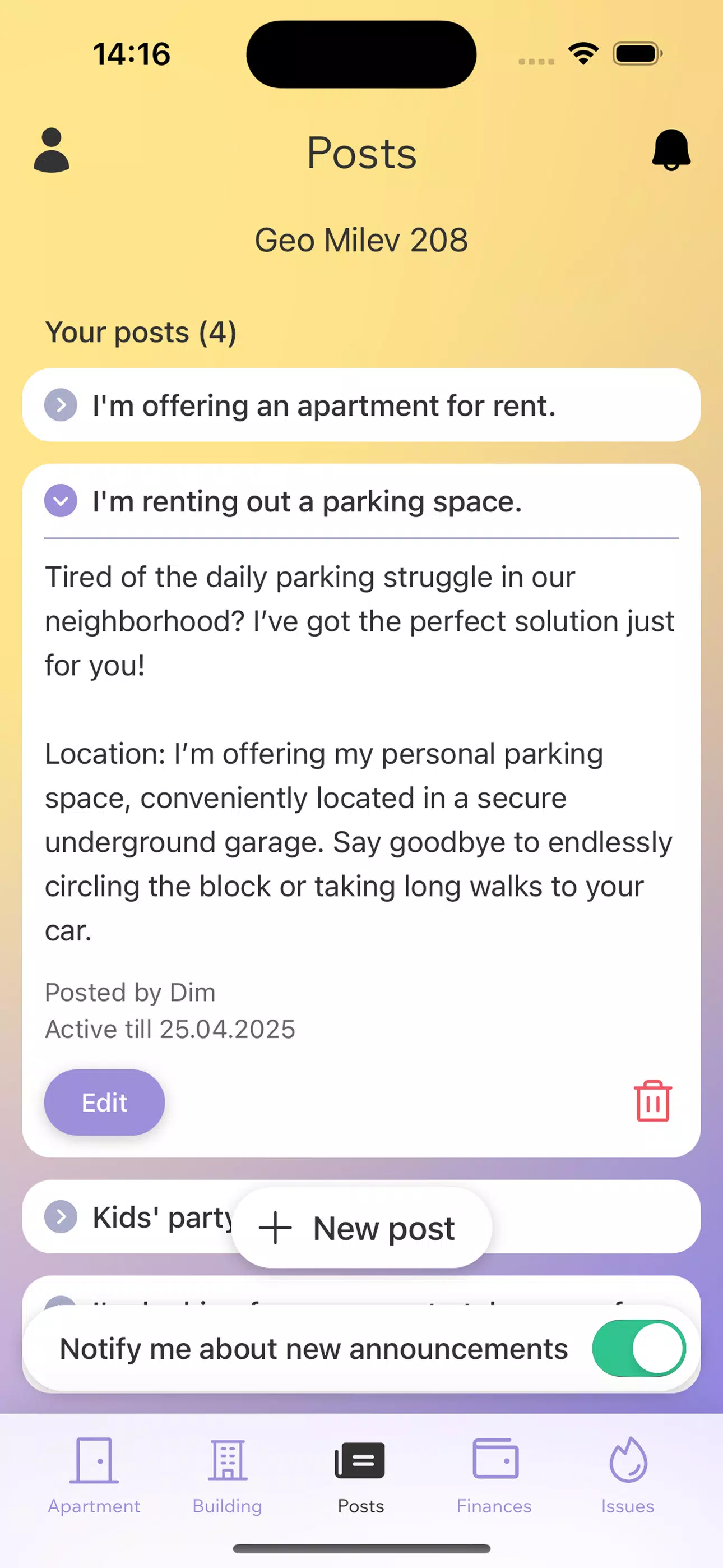Open the notifications bell
This screenshot has width=723, height=1568.
click(671, 150)
